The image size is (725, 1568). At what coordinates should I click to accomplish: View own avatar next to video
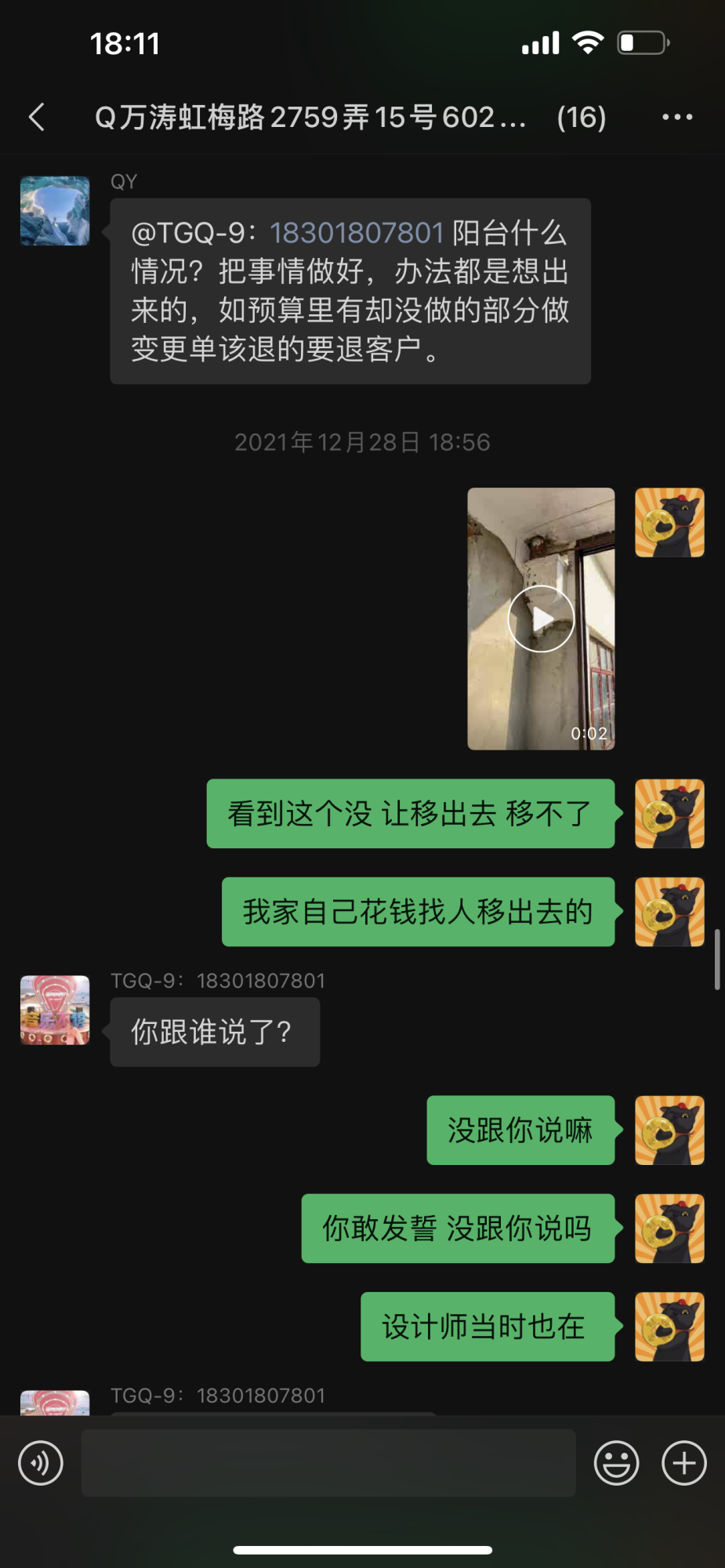pyautogui.click(x=669, y=523)
